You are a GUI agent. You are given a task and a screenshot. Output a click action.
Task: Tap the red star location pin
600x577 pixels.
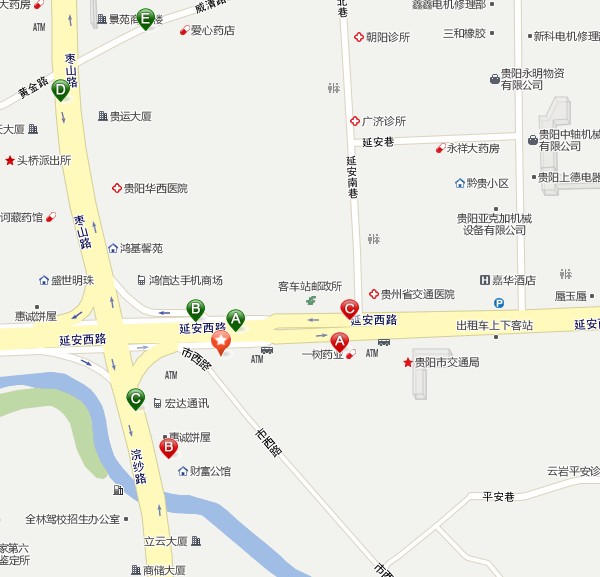(220, 342)
